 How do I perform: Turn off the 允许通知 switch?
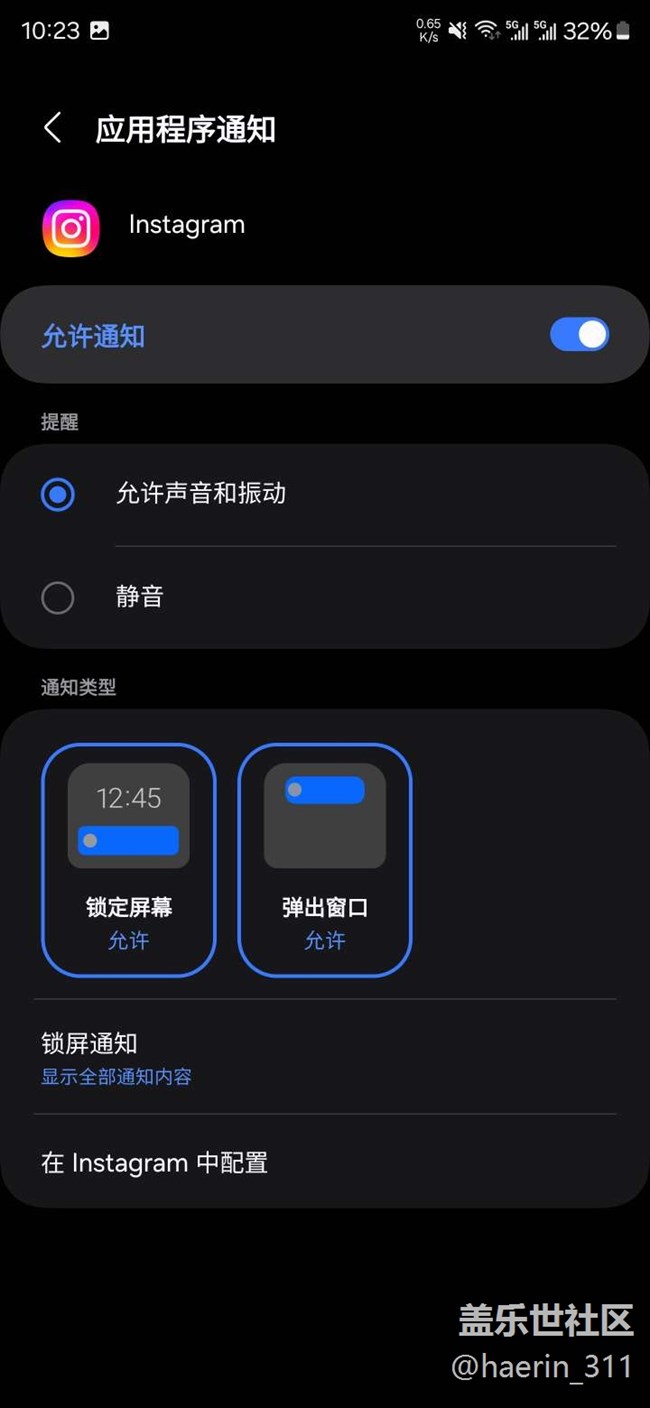coord(579,335)
